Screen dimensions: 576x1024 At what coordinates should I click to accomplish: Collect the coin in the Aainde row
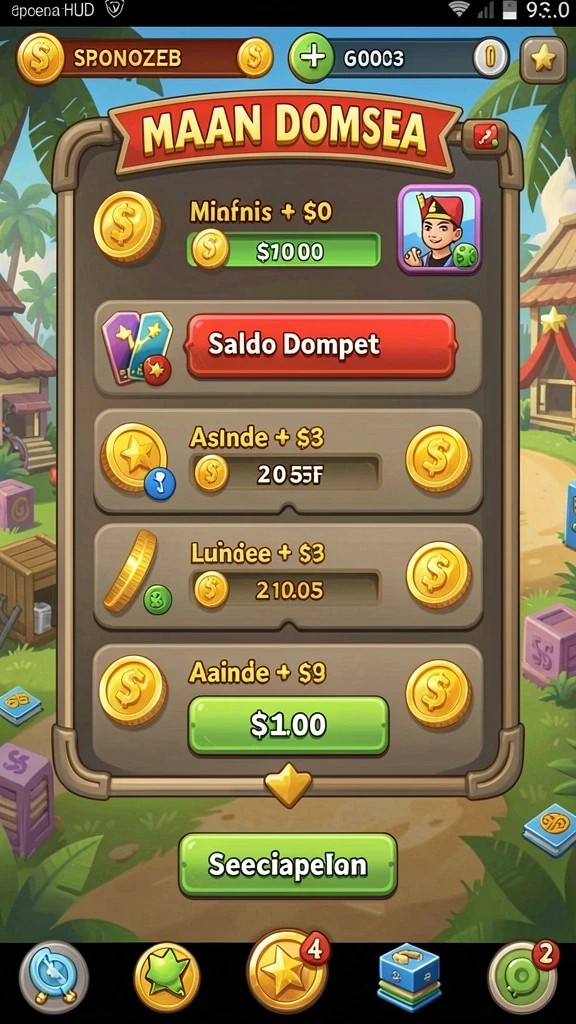438,694
